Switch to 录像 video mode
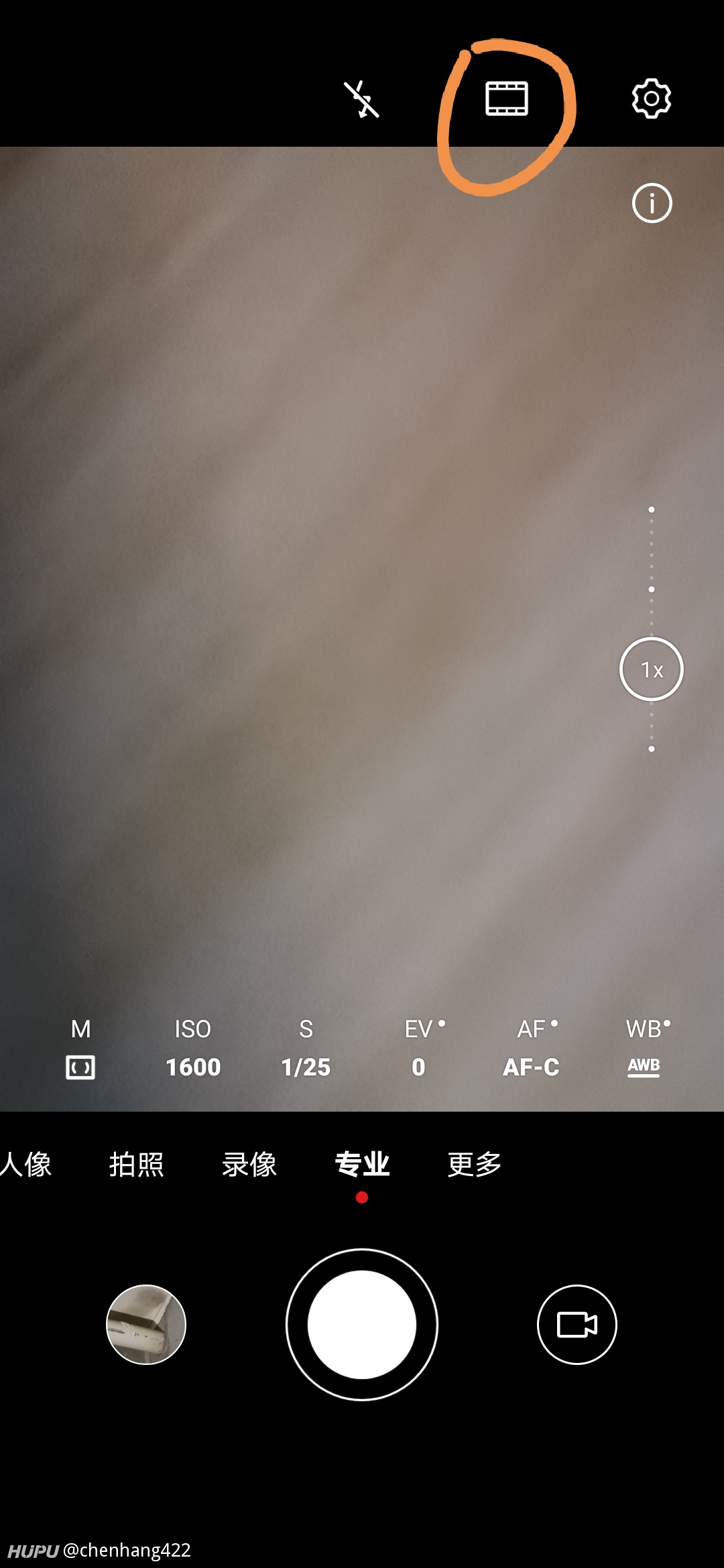Screen dimensions: 724x1568 pos(249,1165)
